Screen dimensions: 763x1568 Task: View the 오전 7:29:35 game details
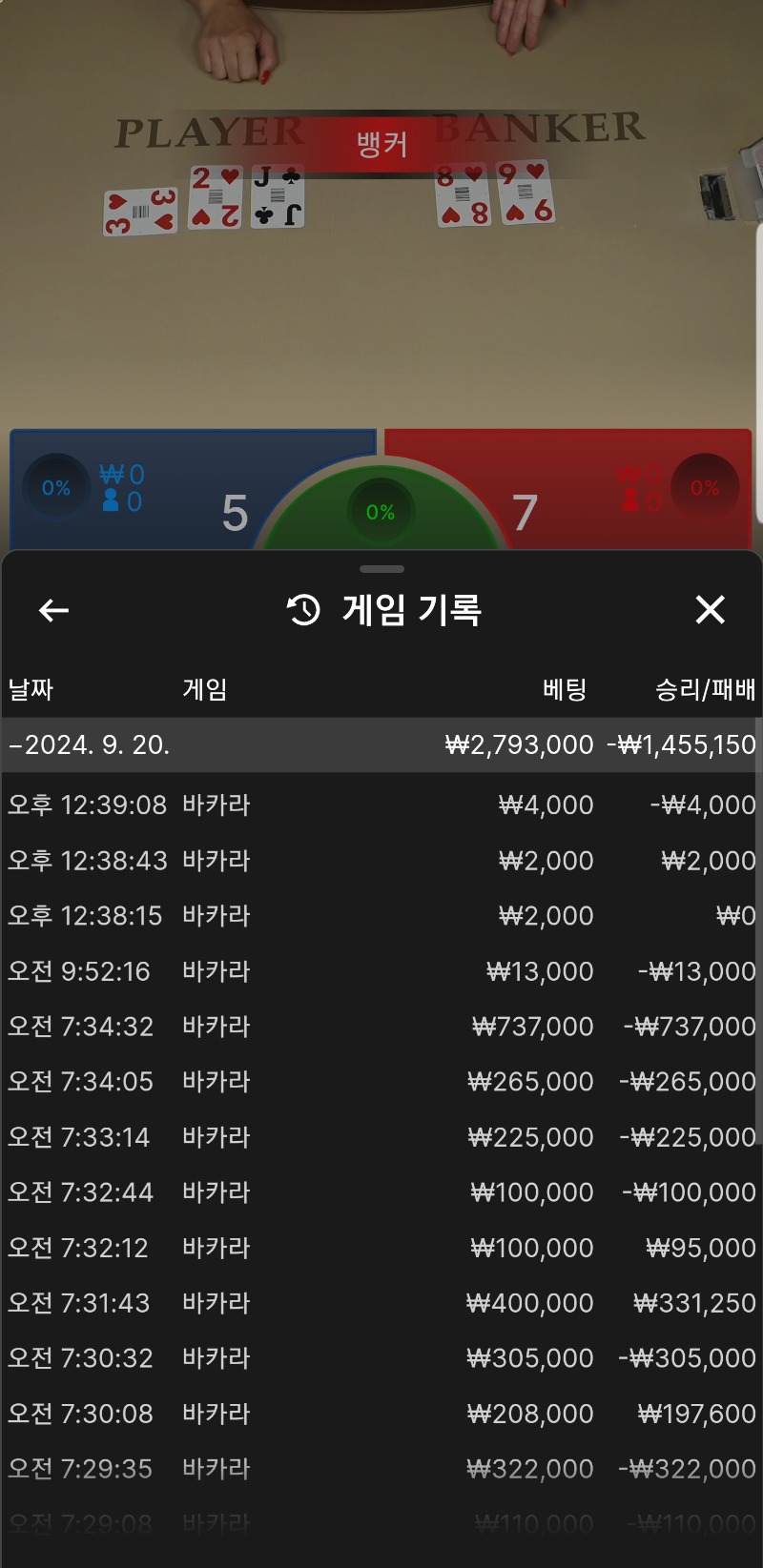381,1469
